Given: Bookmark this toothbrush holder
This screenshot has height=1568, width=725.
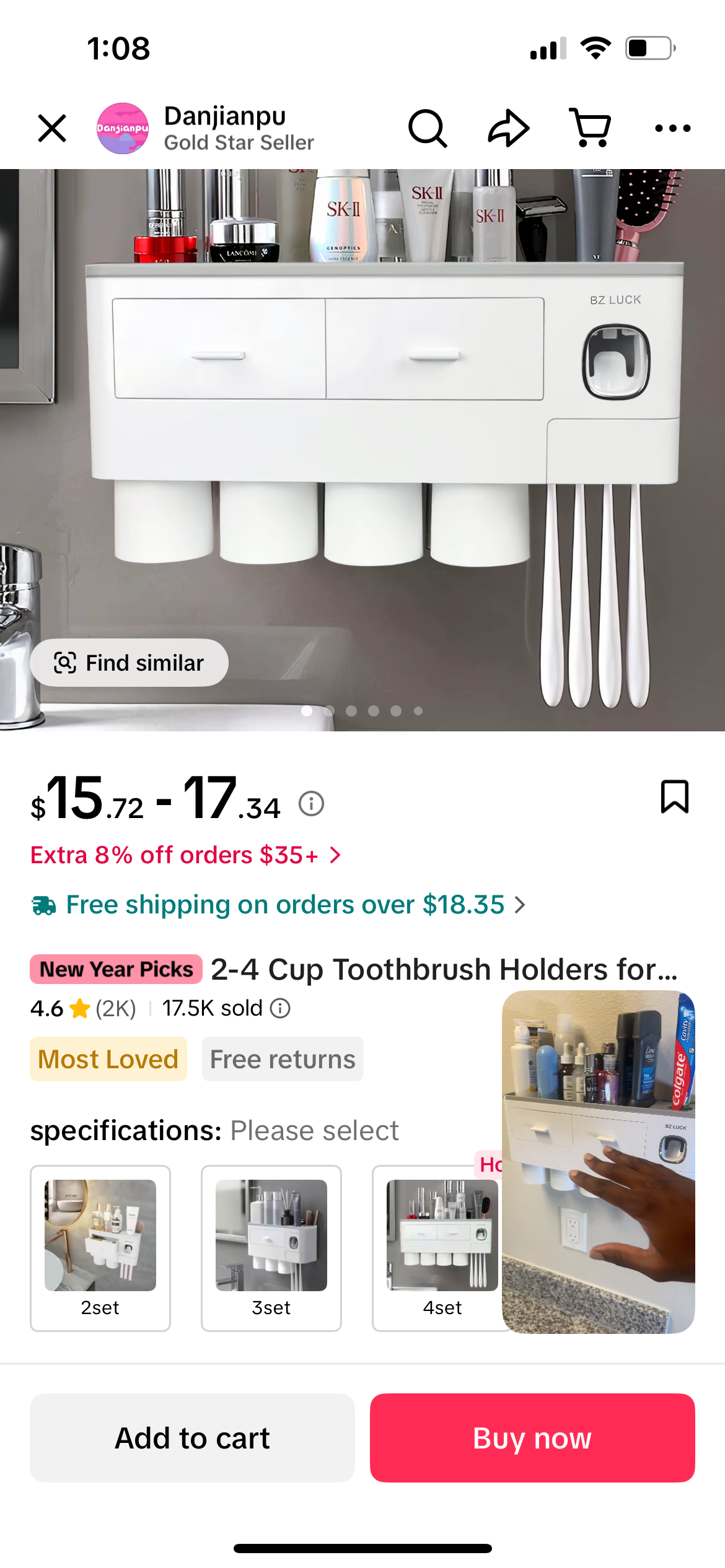Looking at the screenshot, I should pyautogui.click(x=675, y=796).
